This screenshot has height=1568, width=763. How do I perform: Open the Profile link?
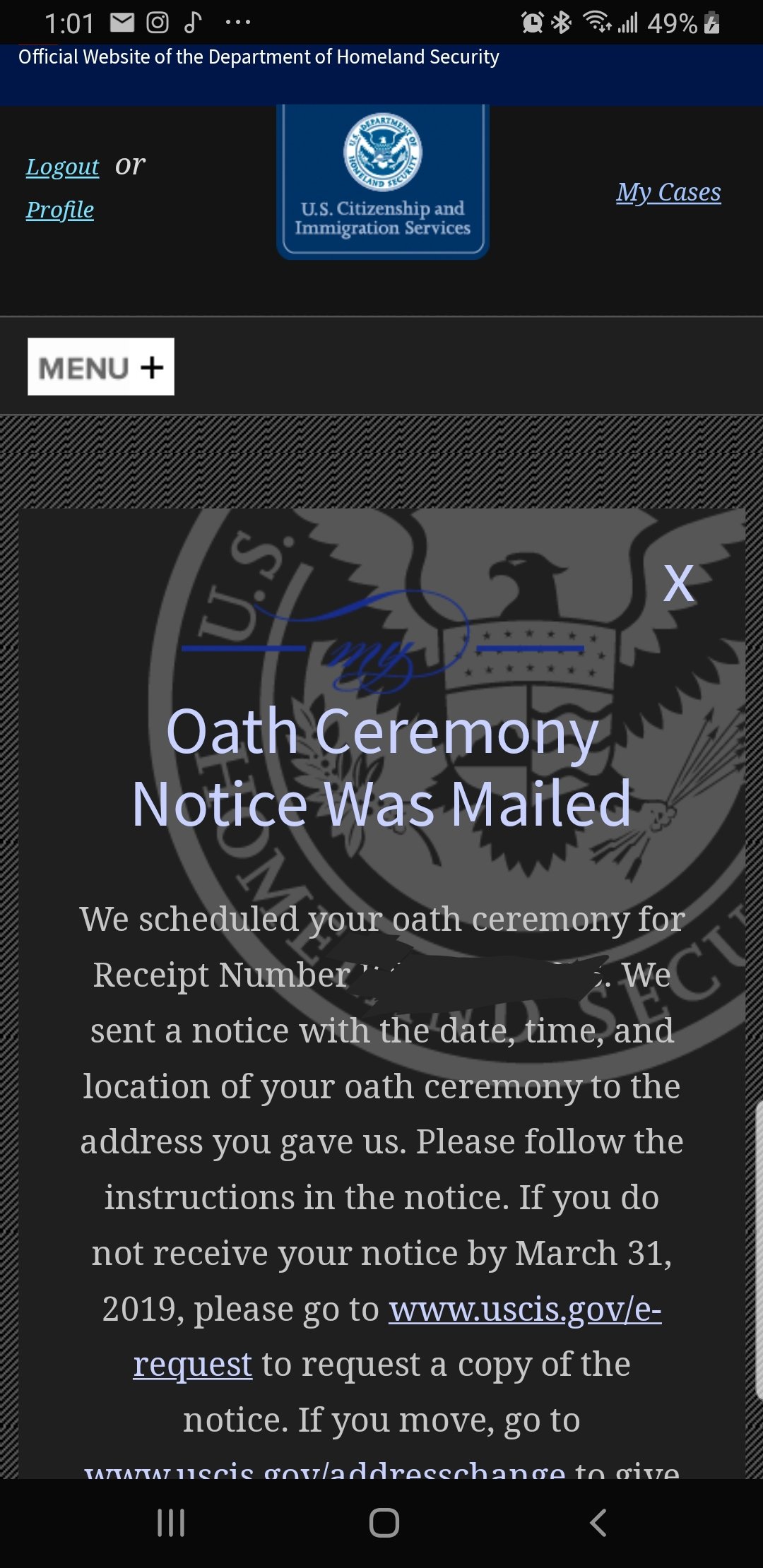pyautogui.click(x=60, y=210)
